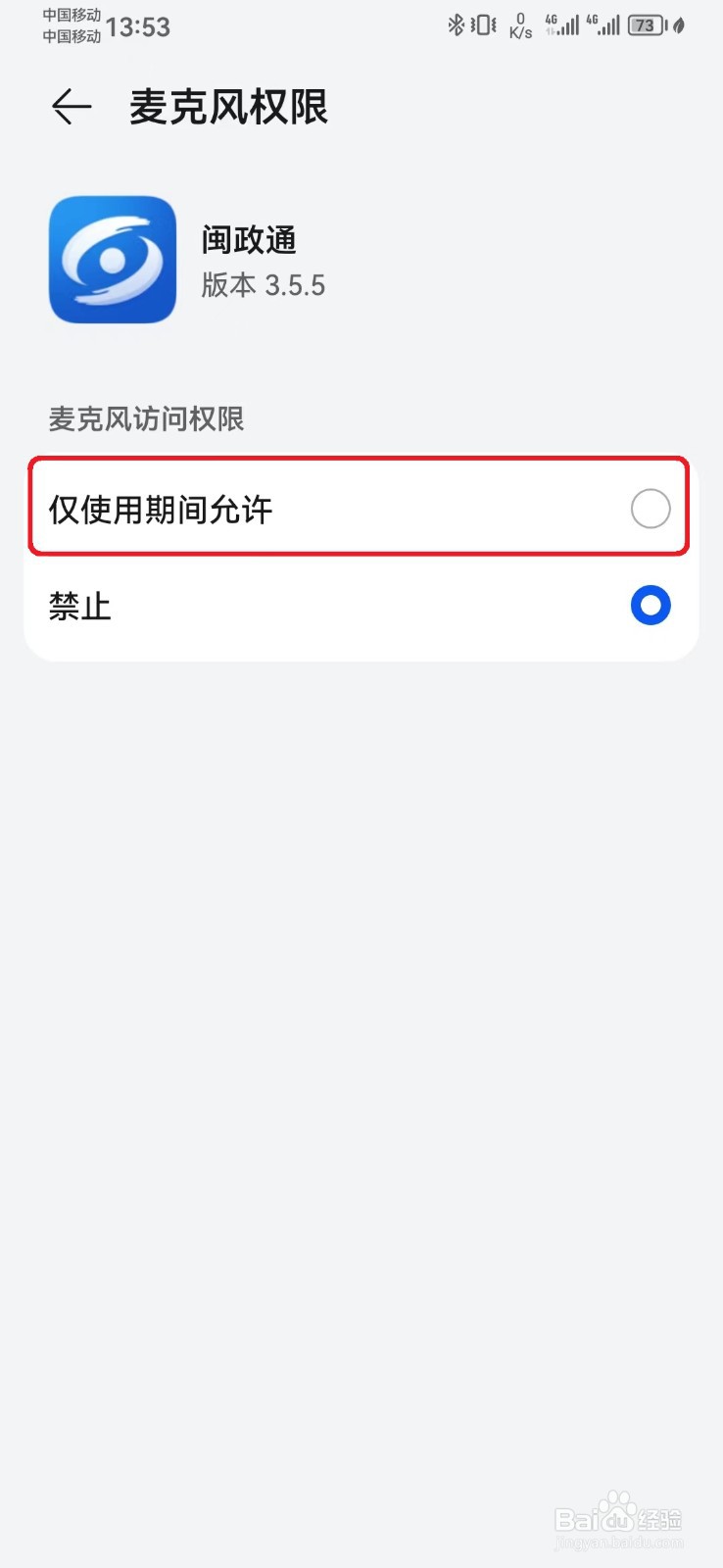
Task: Select the 禁止 radio button
Action: pyautogui.click(x=649, y=606)
